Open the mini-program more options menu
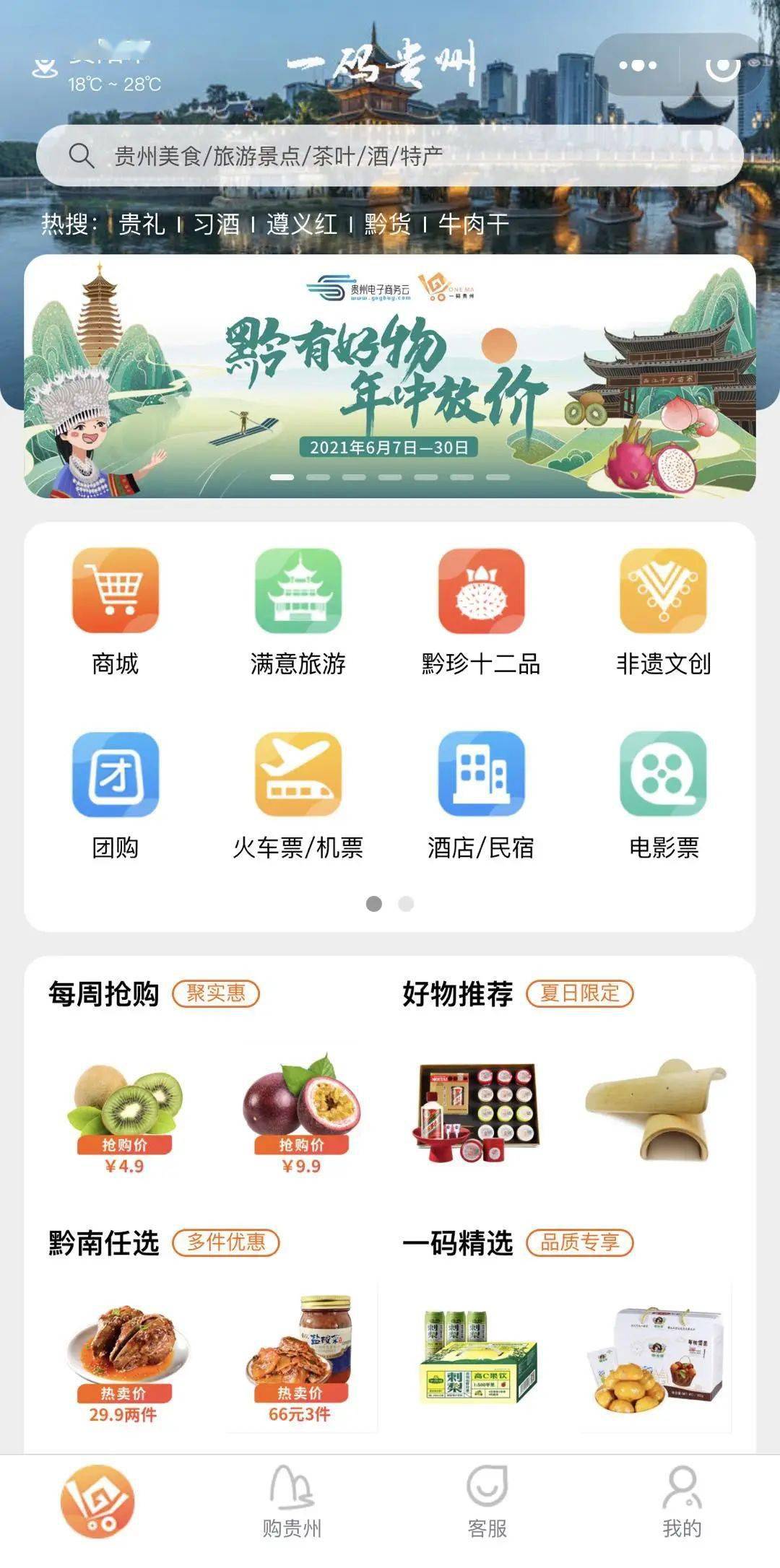The height and width of the screenshot is (1568, 780). [638, 66]
